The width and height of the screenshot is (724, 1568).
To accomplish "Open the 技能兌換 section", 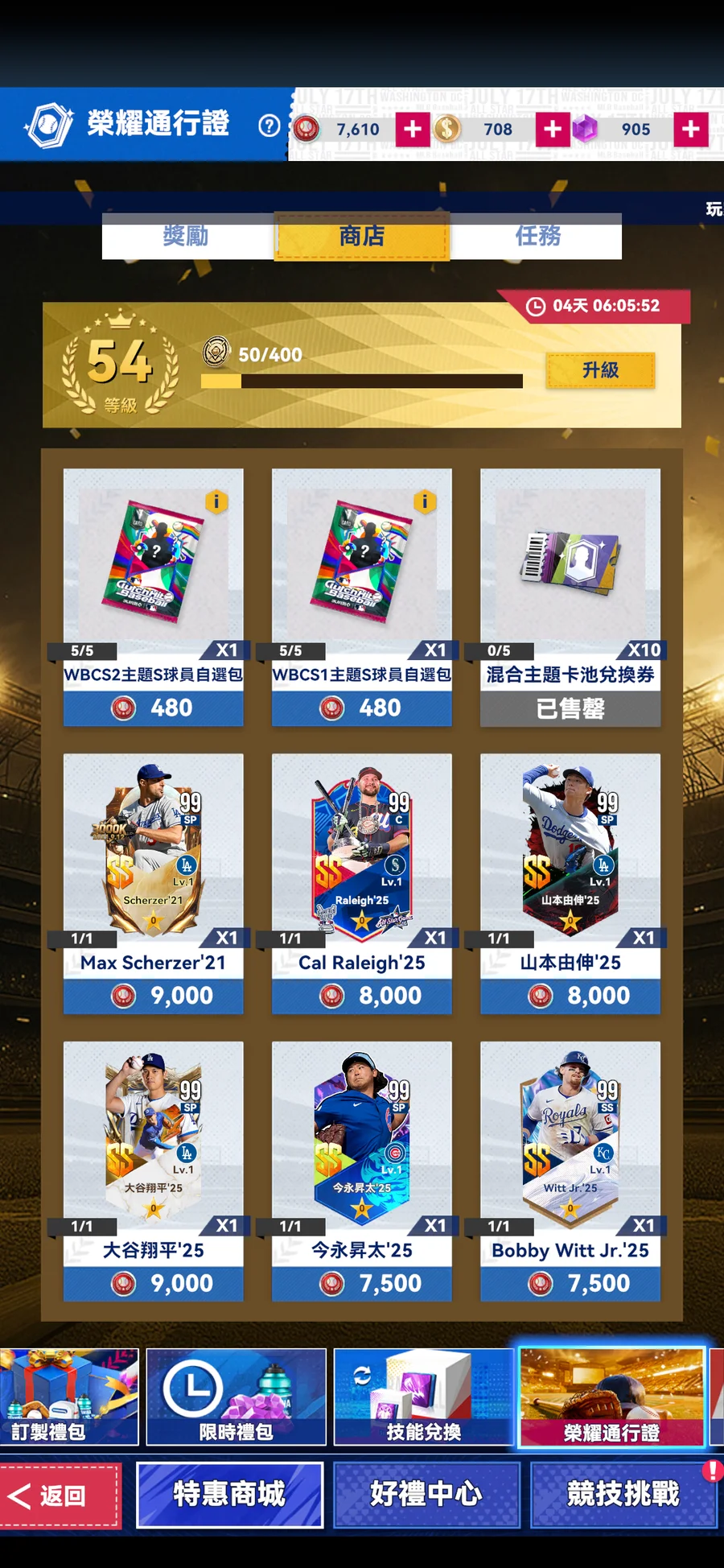I will tap(423, 1397).
